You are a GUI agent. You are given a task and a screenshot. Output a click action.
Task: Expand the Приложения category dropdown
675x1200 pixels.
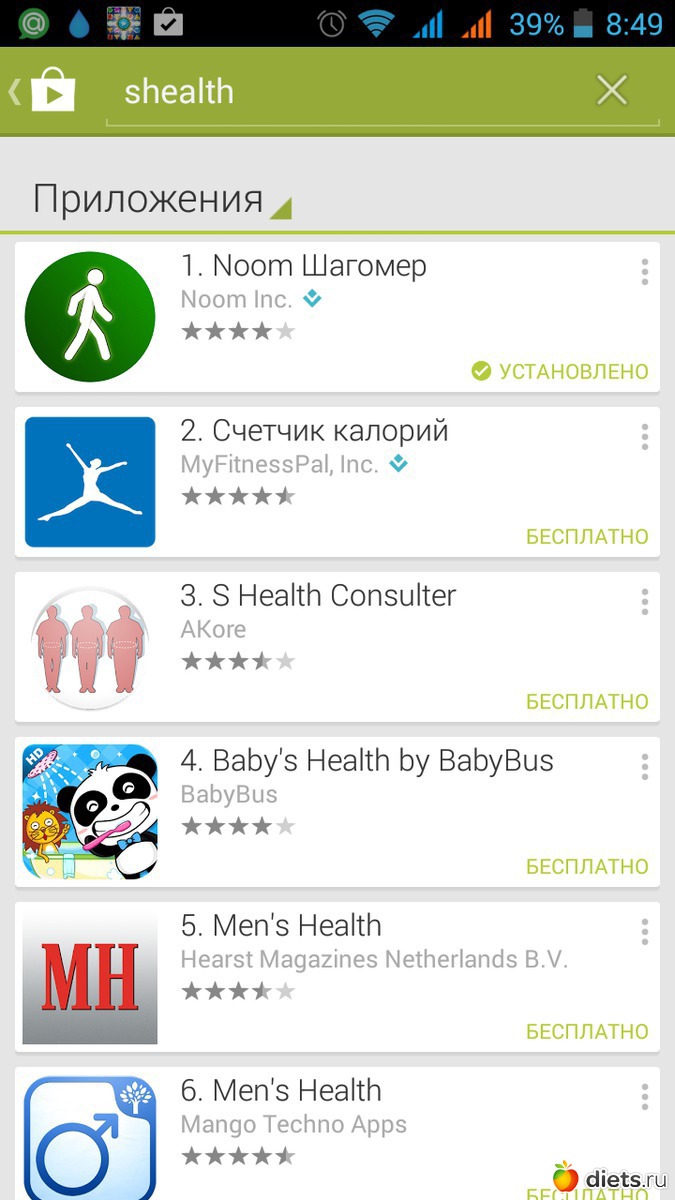click(160, 199)
